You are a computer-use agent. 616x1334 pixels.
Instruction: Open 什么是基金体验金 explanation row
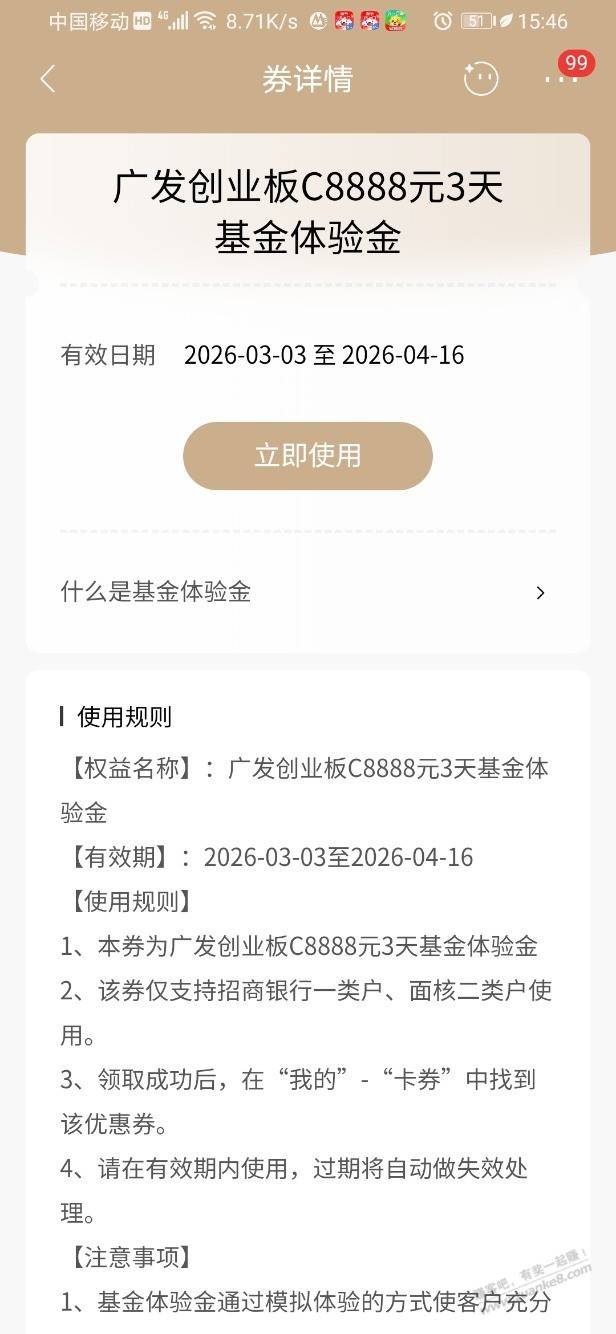(x=307, y=592)
